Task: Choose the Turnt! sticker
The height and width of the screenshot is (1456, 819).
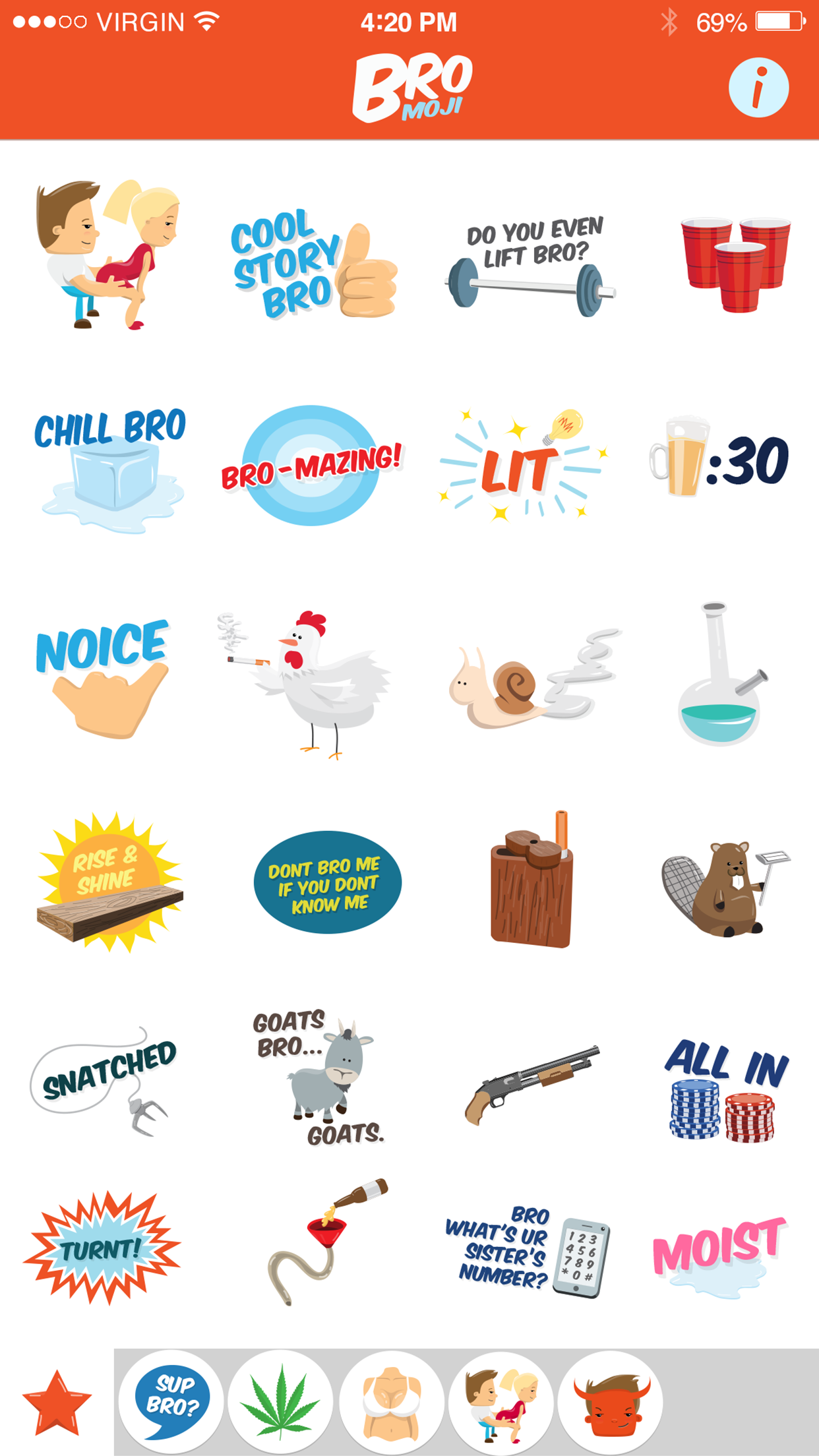Action: coord(102,1248)
